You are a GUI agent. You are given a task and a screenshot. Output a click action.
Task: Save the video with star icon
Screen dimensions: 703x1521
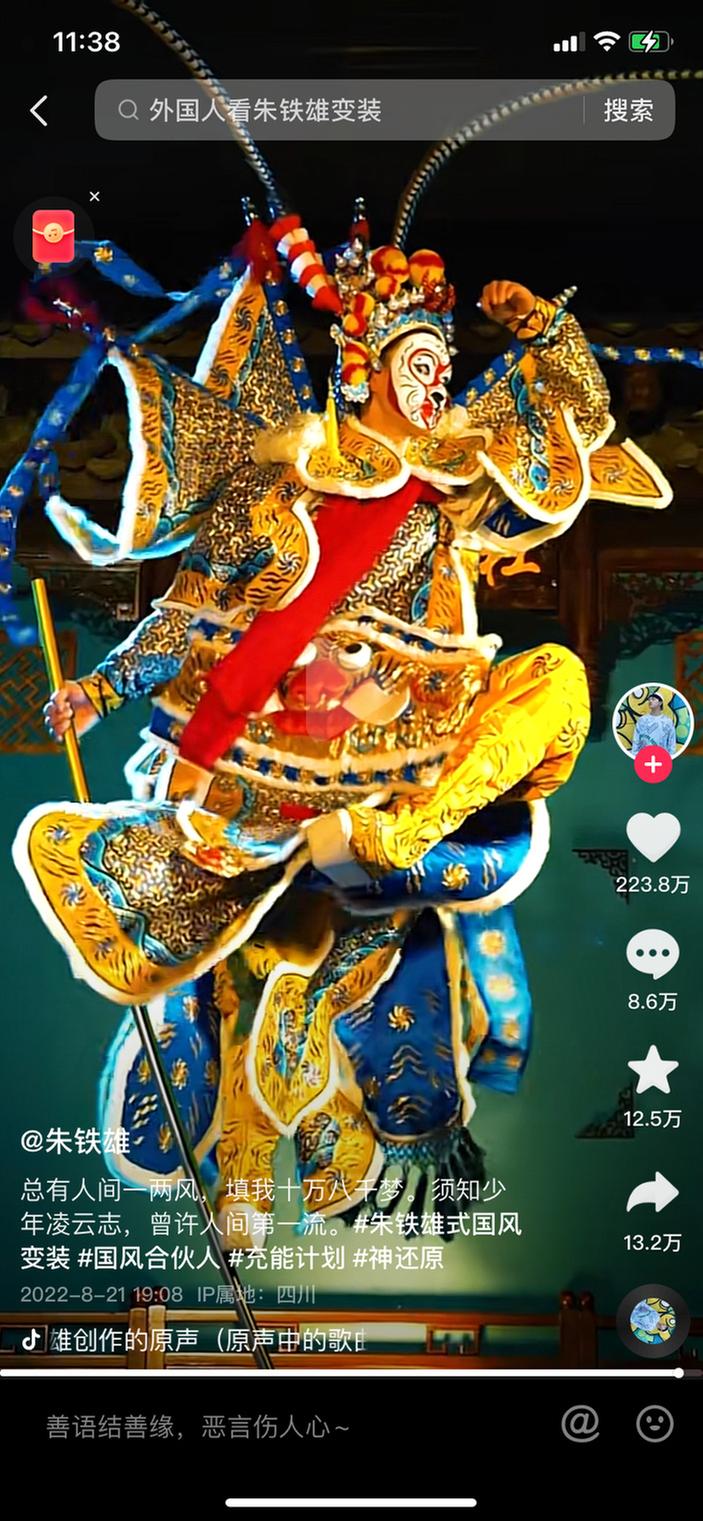coord(652,1071)
